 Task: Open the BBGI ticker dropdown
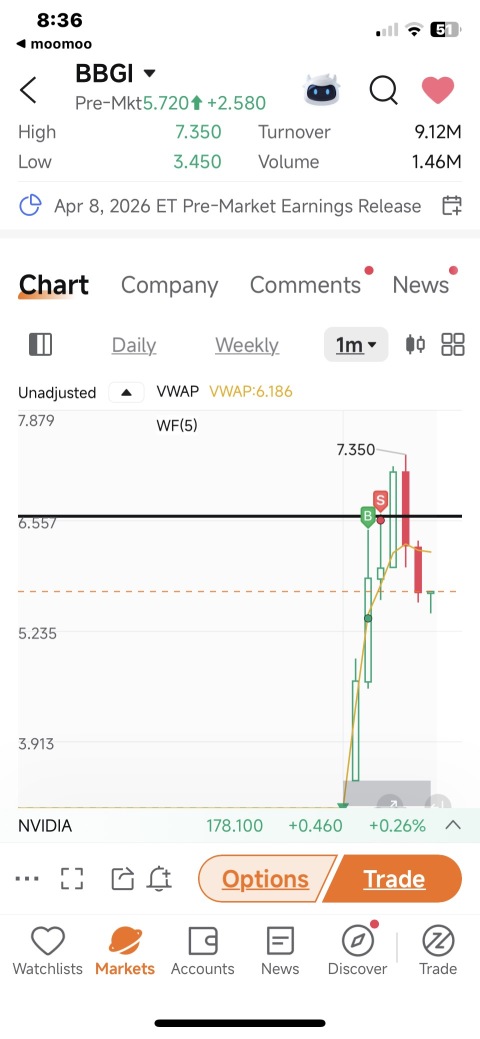[150, 74]
